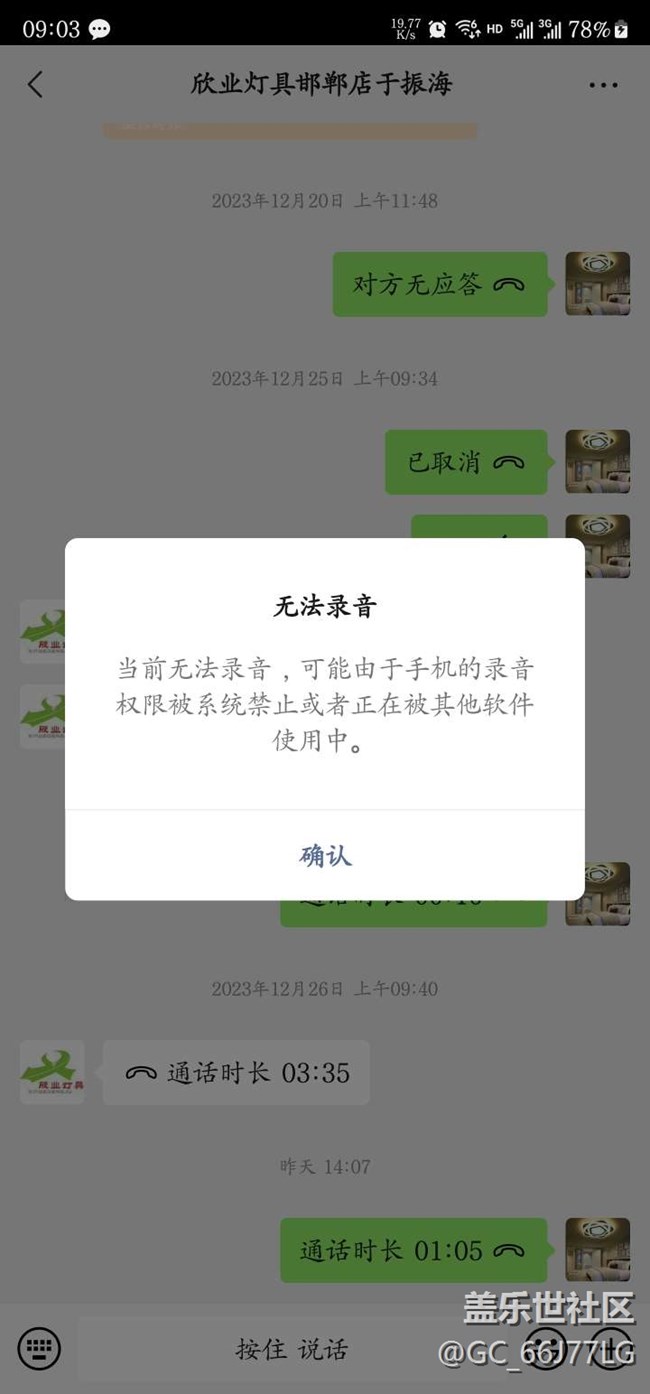Open the 对方无应答 call message
The height and width of the screenshot is (1394, 650).
click(x=439, y=285)
